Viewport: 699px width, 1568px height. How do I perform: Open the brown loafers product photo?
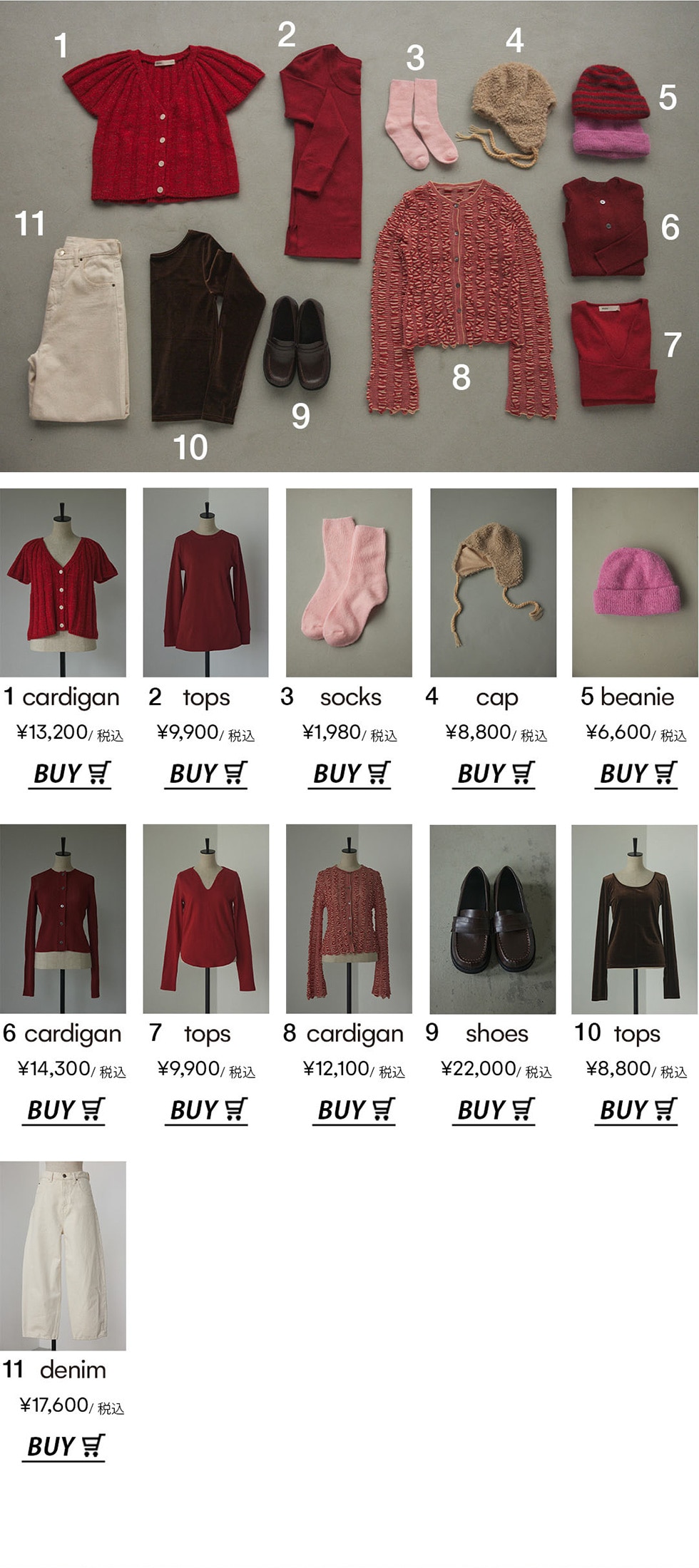493,918
